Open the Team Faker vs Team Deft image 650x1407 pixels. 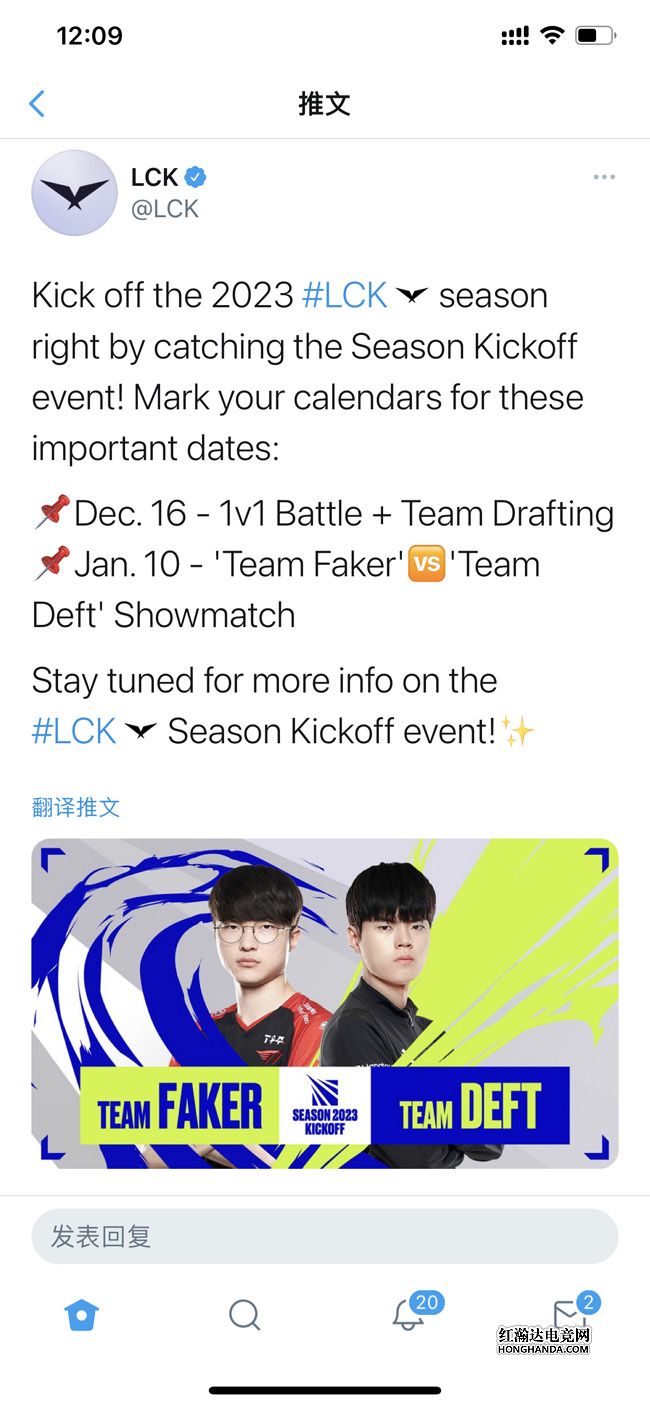[x=325, y=1003]
